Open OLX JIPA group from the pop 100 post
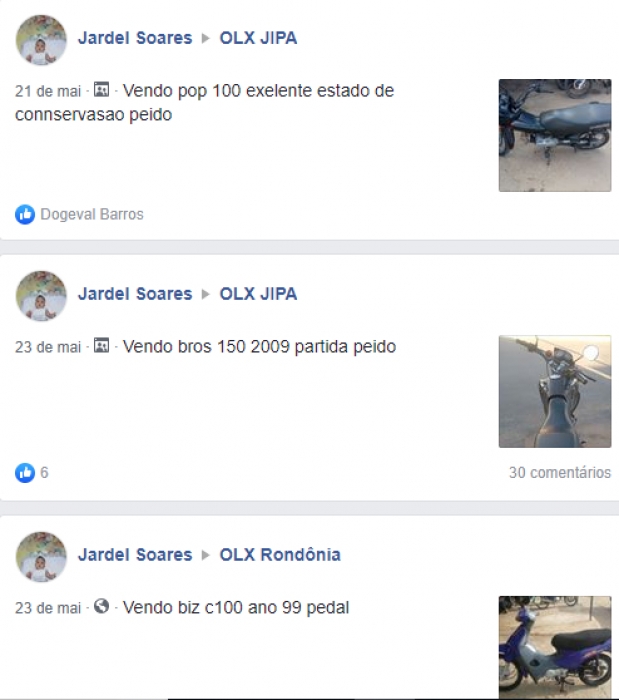 [258, 39]
